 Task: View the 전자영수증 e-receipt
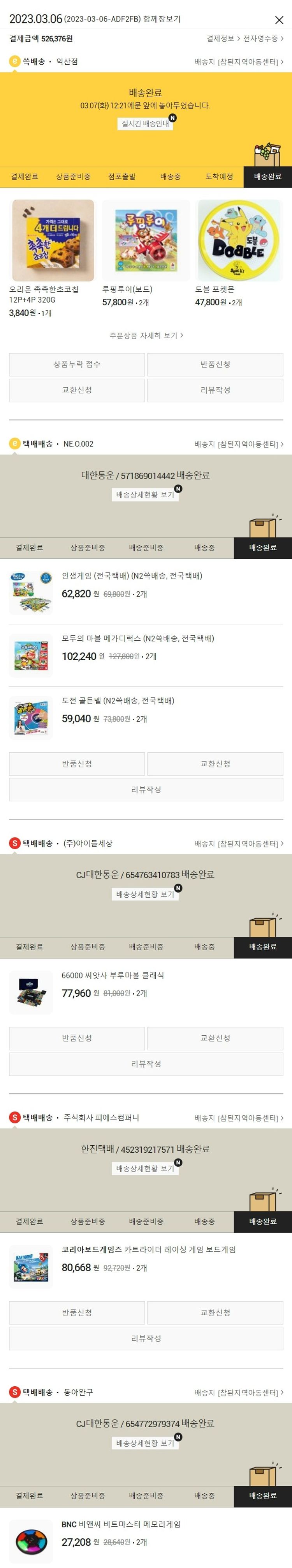pos(263,38)
